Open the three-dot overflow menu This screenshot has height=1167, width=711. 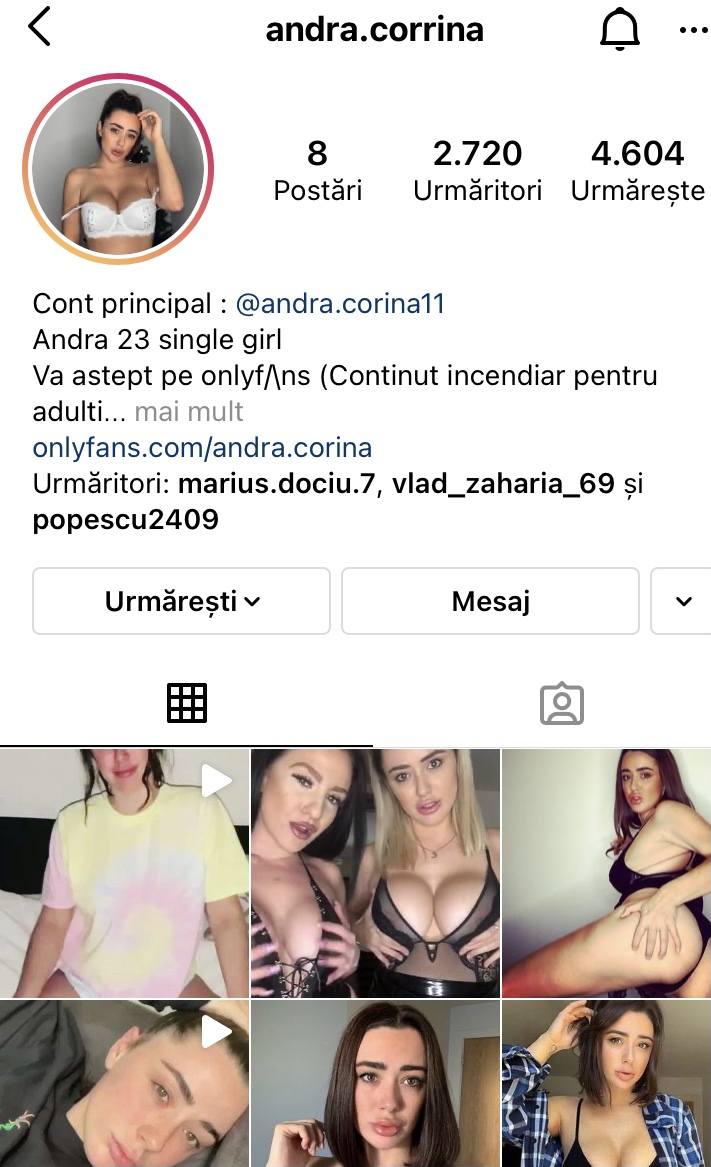[x=692, y=30]
